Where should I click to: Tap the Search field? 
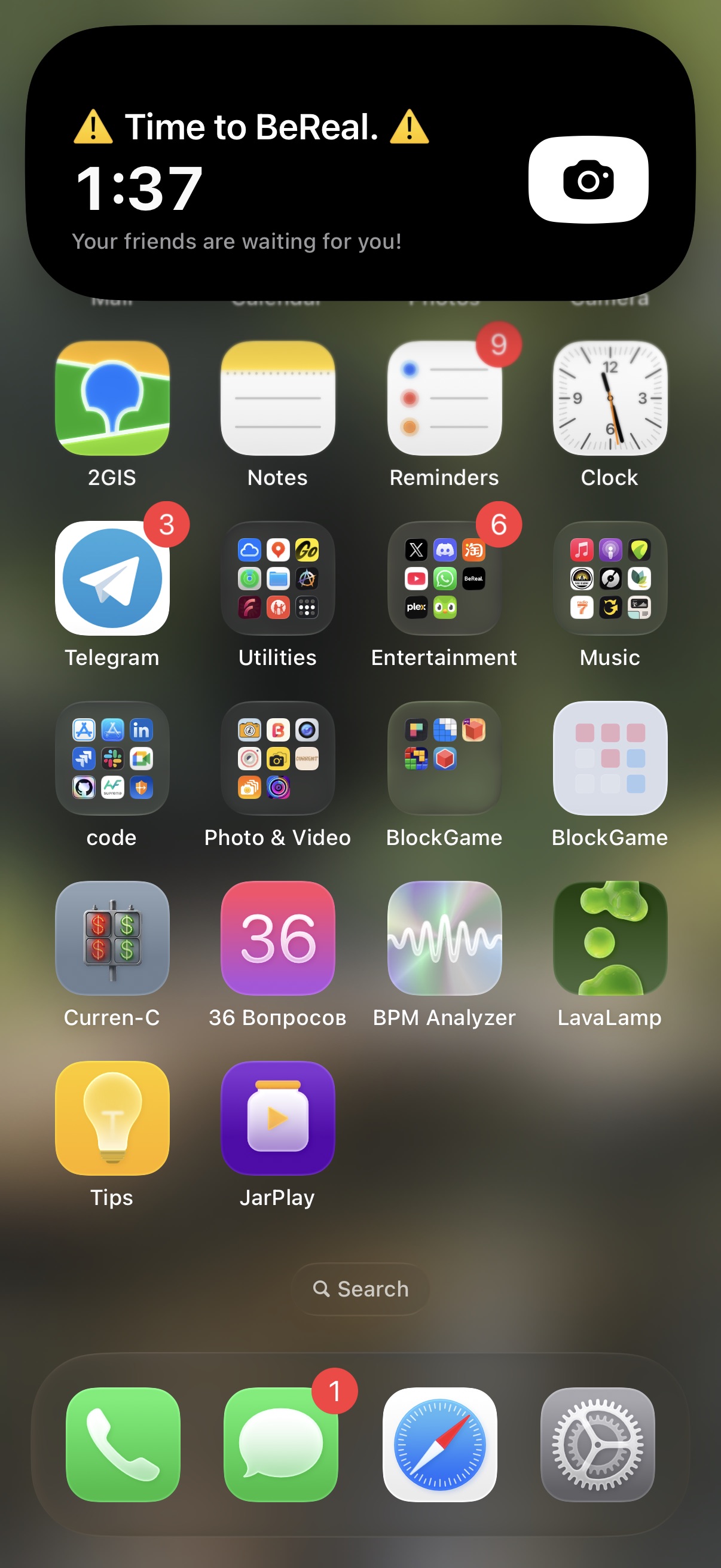click(360, 1288)
